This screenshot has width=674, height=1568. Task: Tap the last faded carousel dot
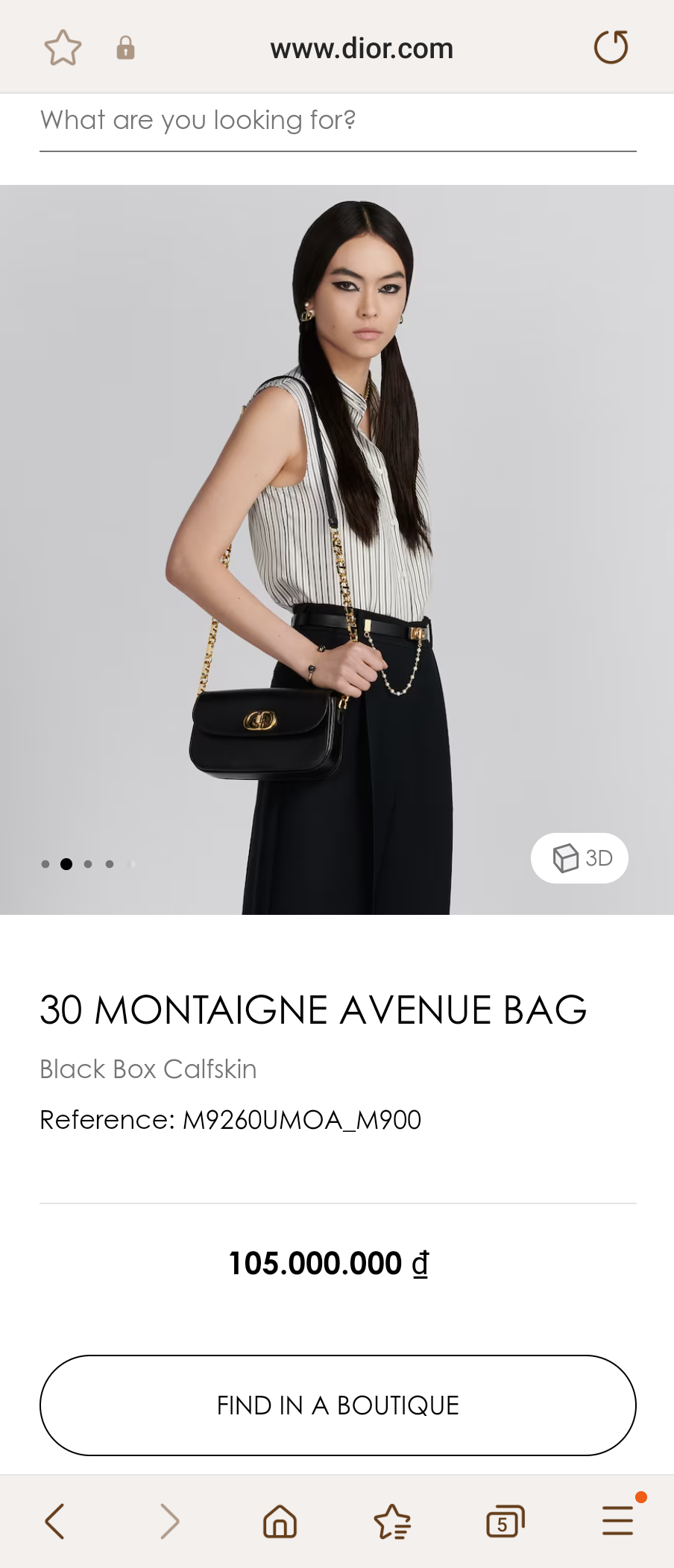(x=131, y=864)
